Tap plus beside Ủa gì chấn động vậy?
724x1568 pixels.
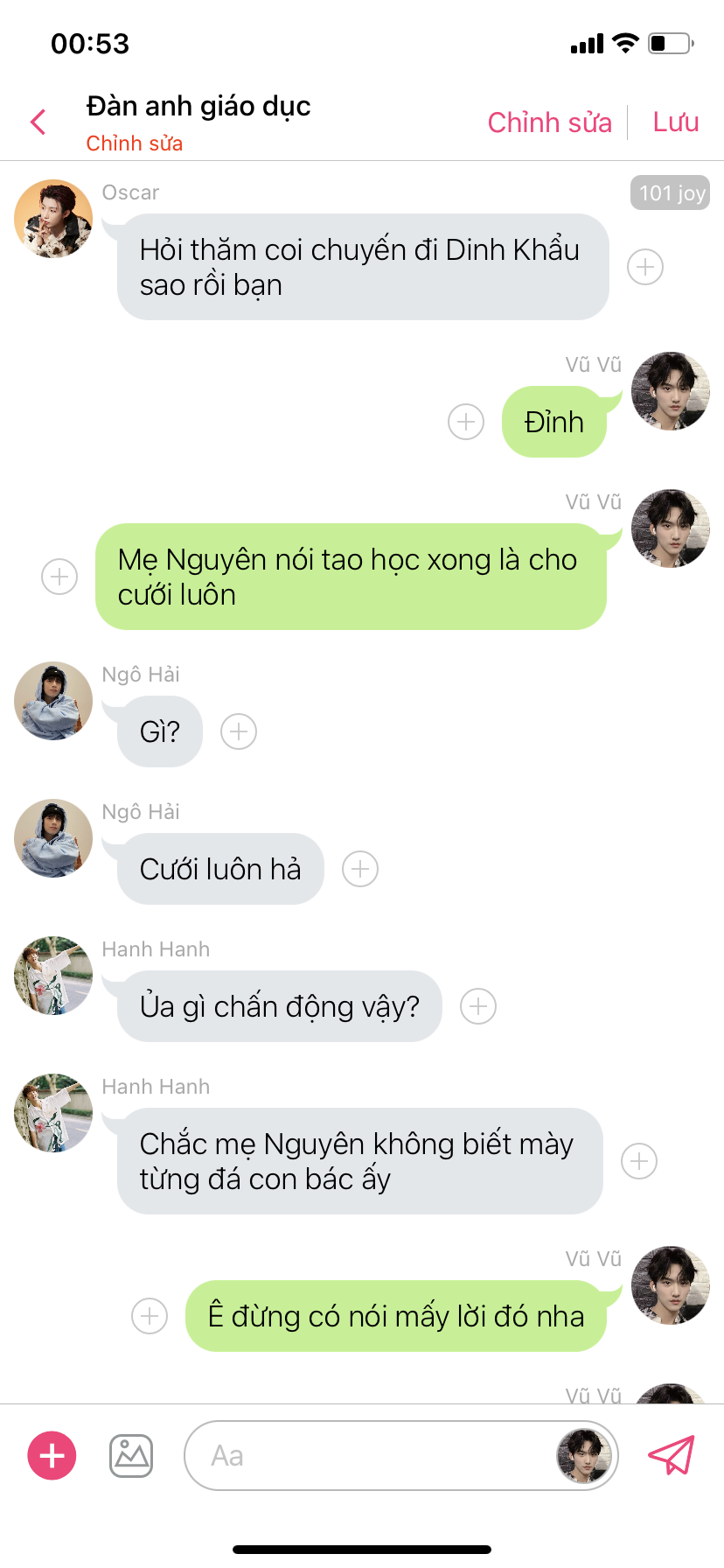point(478,1006)
